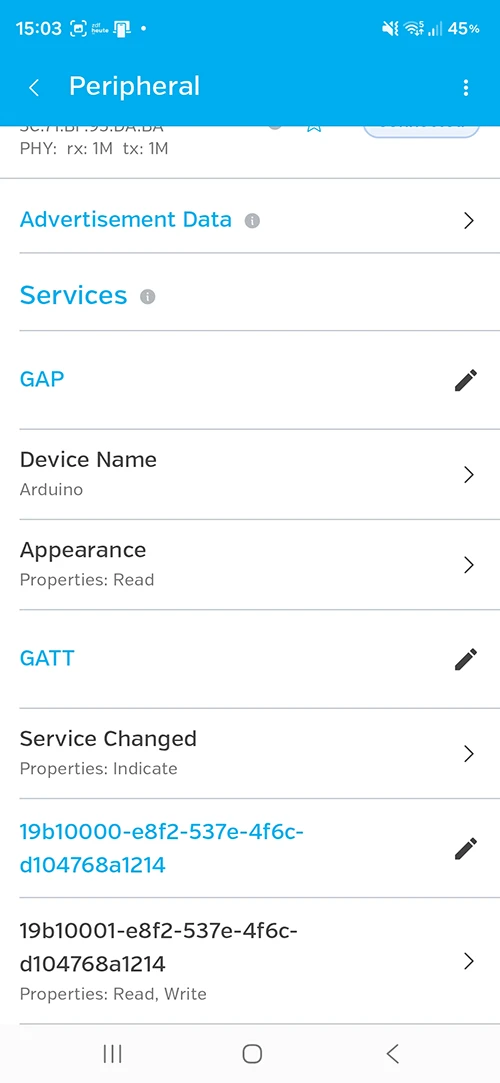Open the 19b10001 Read, Write characteristic

coord(250,961)
